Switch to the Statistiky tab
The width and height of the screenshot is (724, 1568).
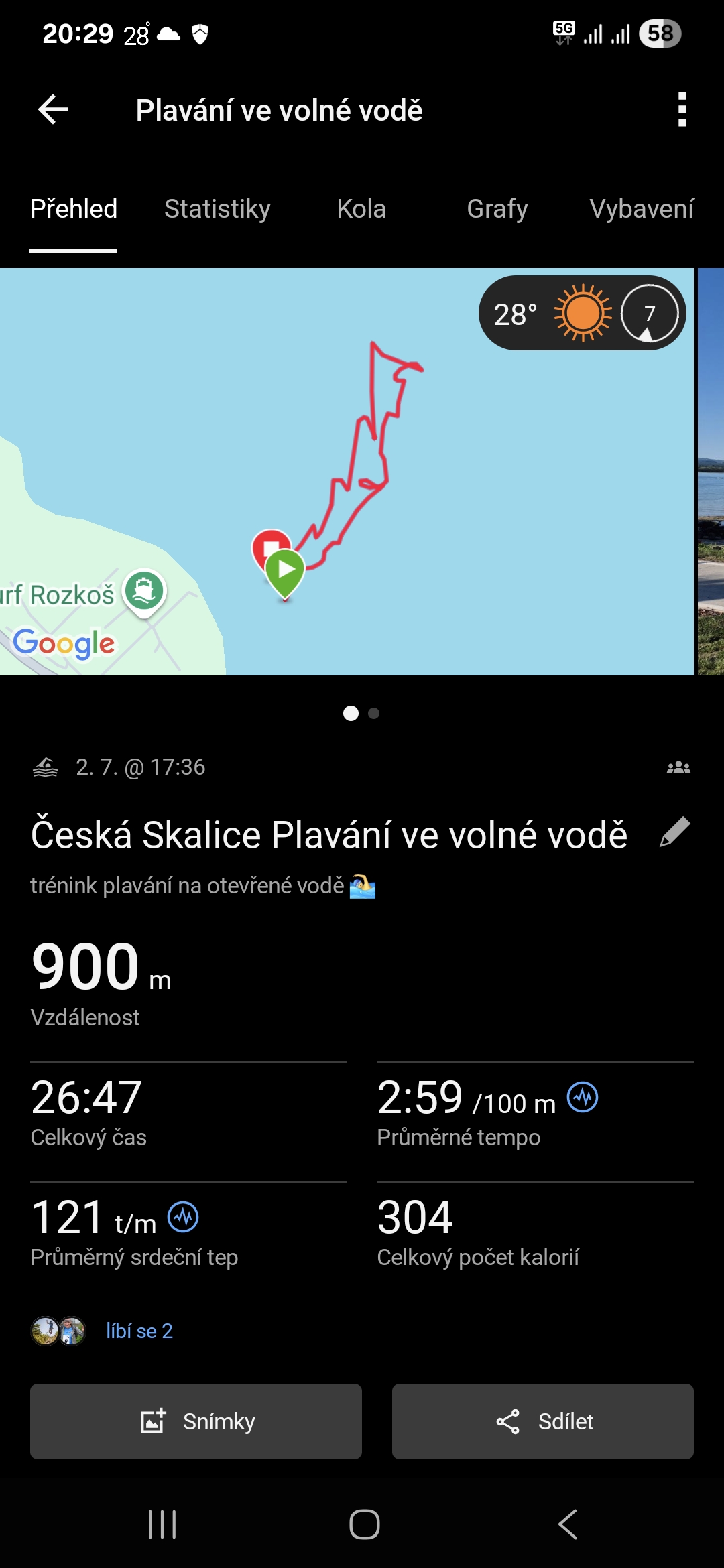(217, 209)
